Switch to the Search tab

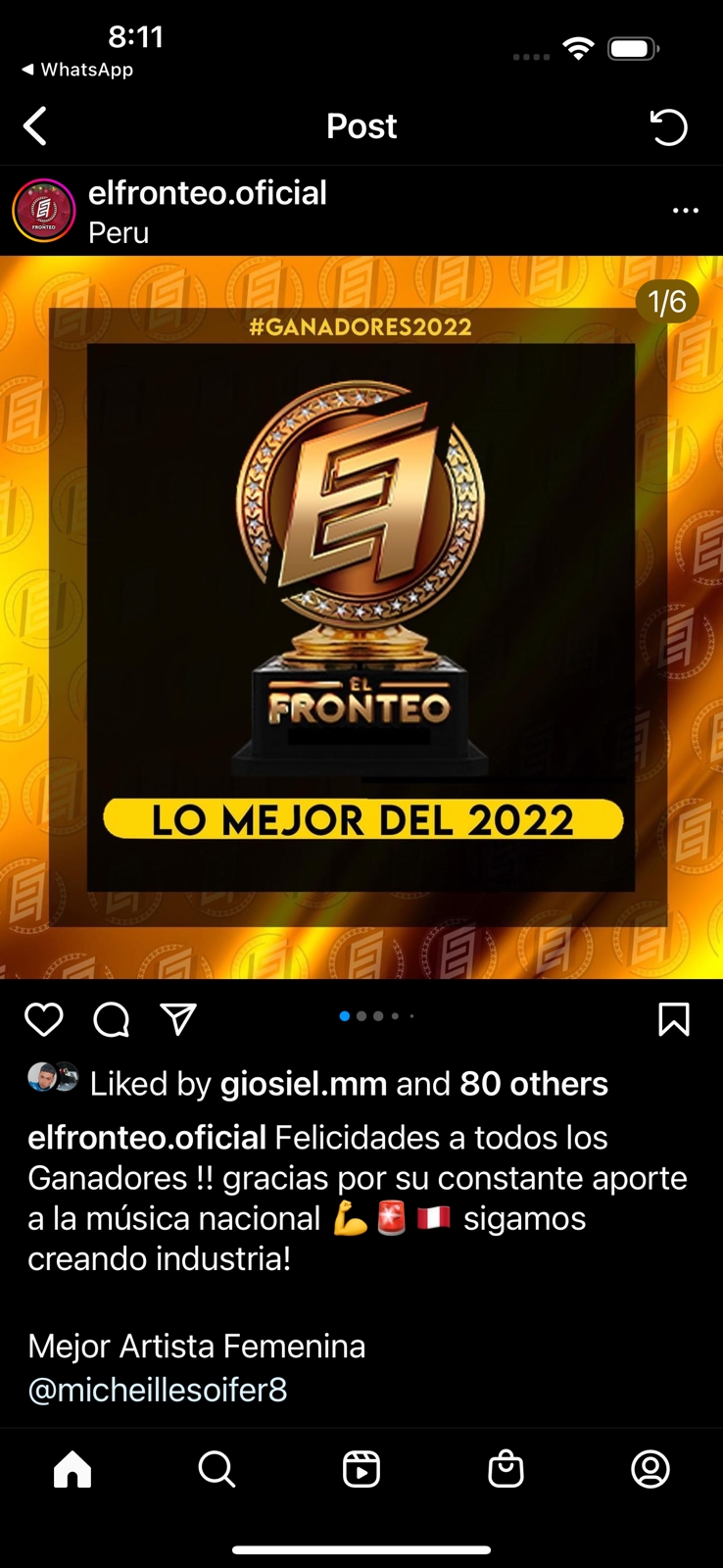pyautogui.click(x=217, y=1469)
